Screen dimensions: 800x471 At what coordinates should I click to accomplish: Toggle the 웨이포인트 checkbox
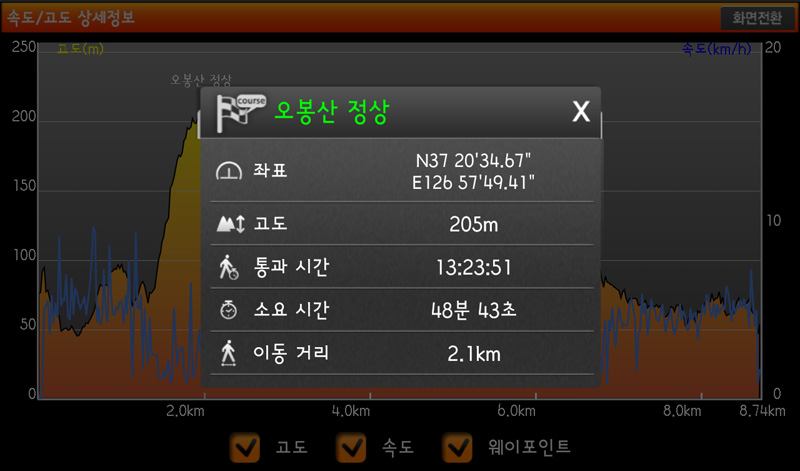point(458,446)
